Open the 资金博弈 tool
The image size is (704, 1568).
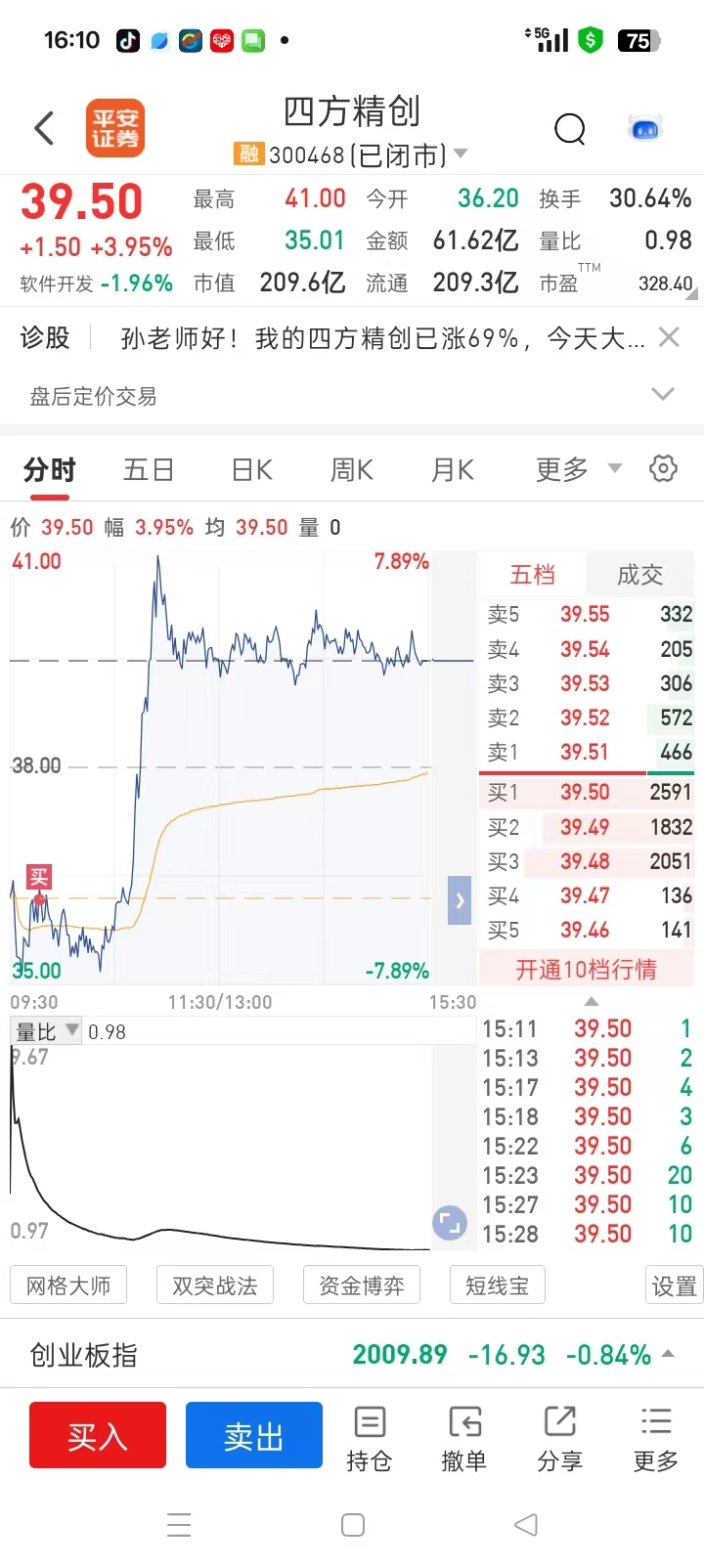click(x=362, y=1285)
